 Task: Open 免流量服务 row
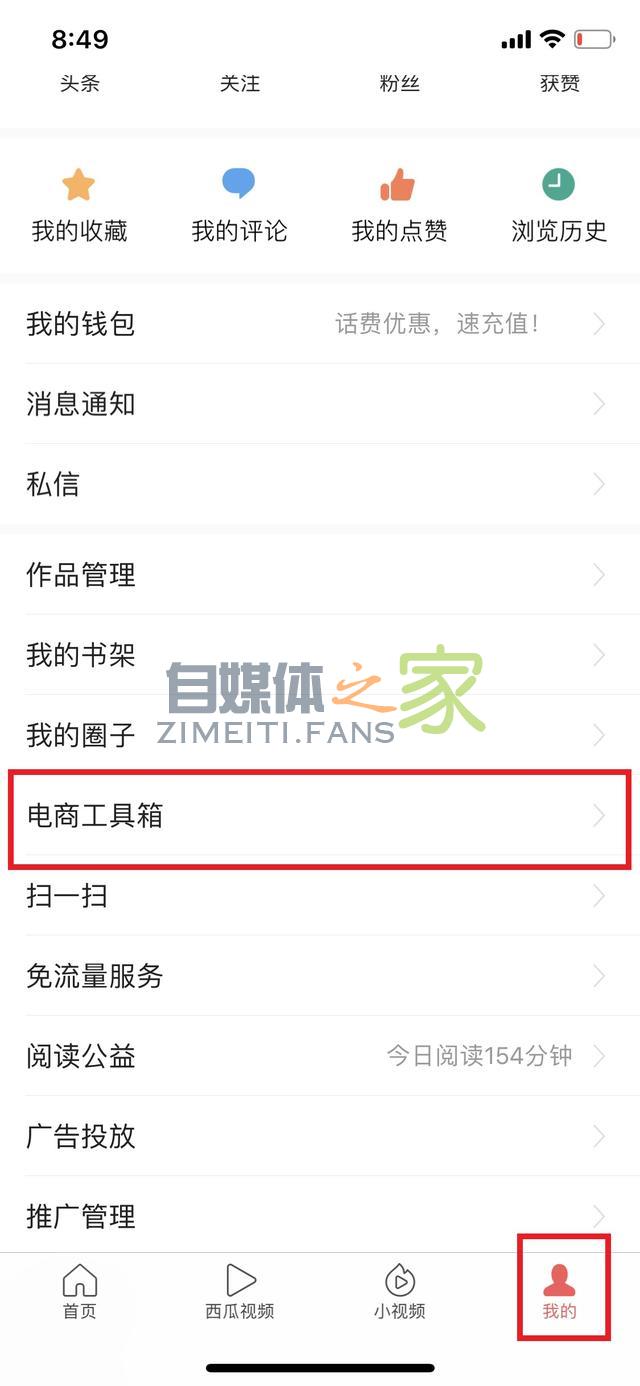[x=320, y=976]
